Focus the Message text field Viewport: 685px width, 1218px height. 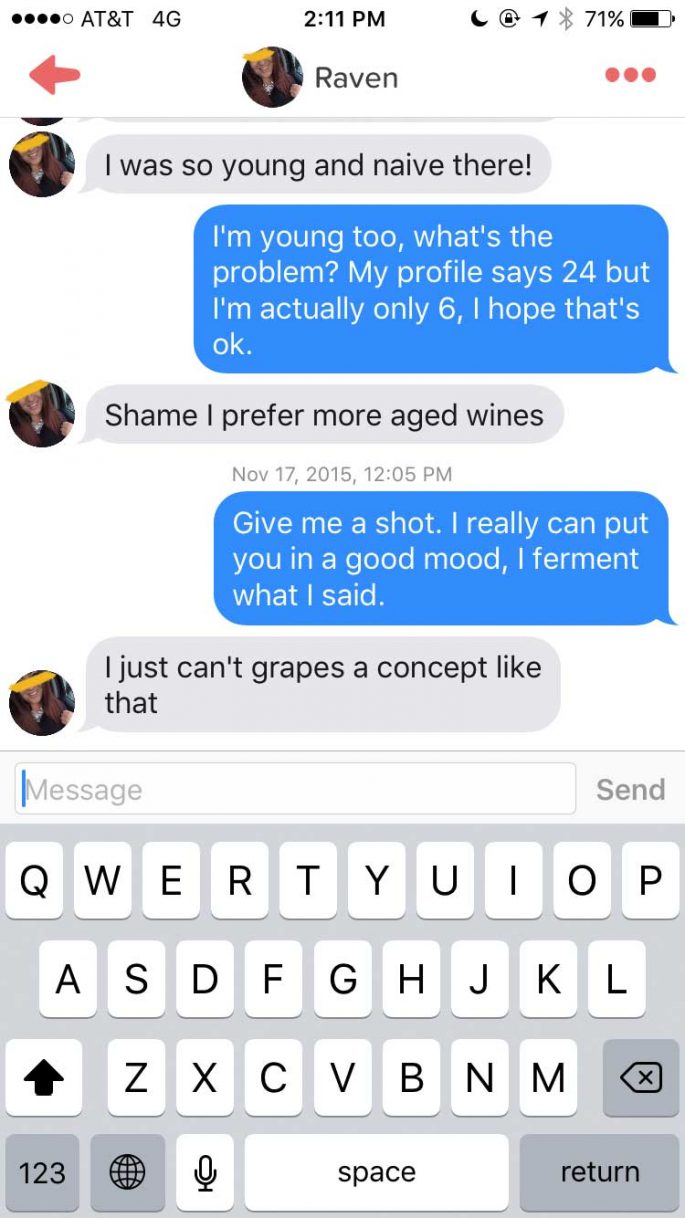[296, 789]
